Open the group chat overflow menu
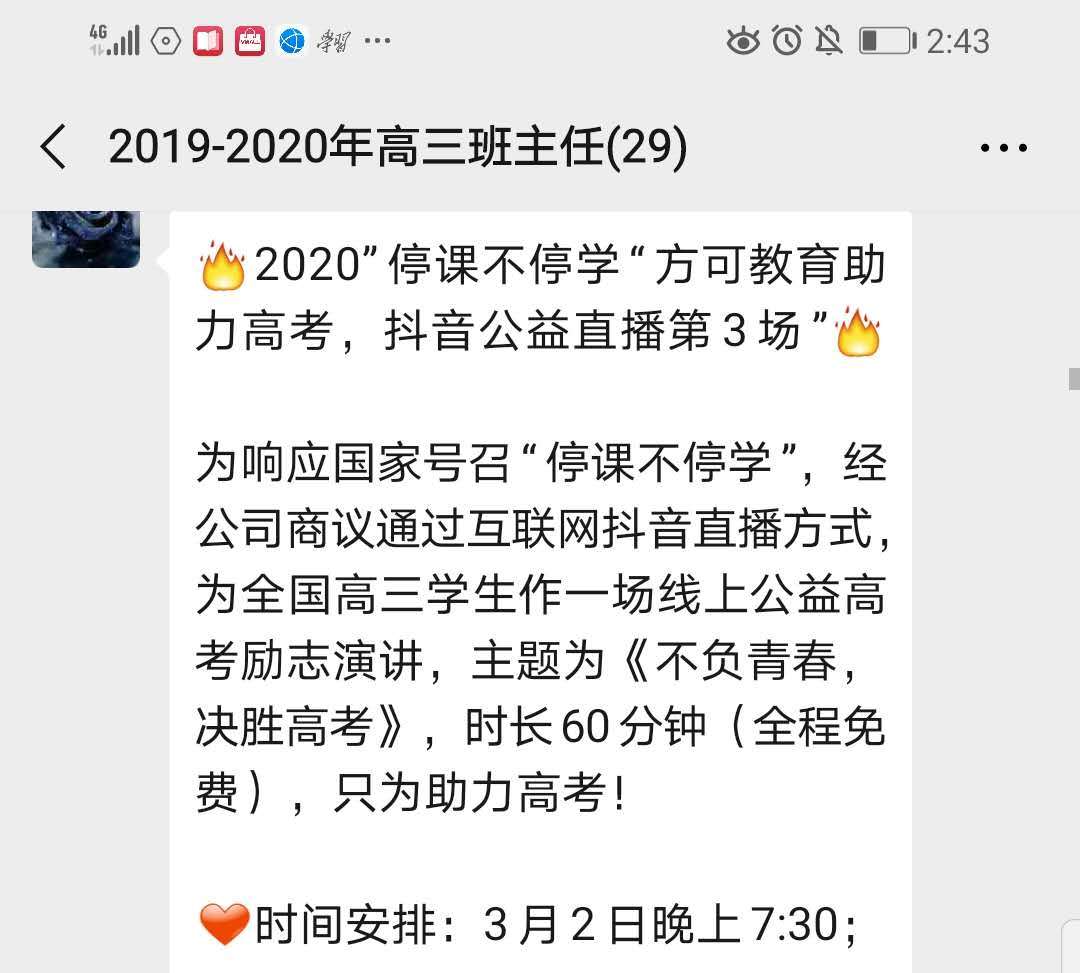This screenshot has width=1080, height=973. (1003, 149)
